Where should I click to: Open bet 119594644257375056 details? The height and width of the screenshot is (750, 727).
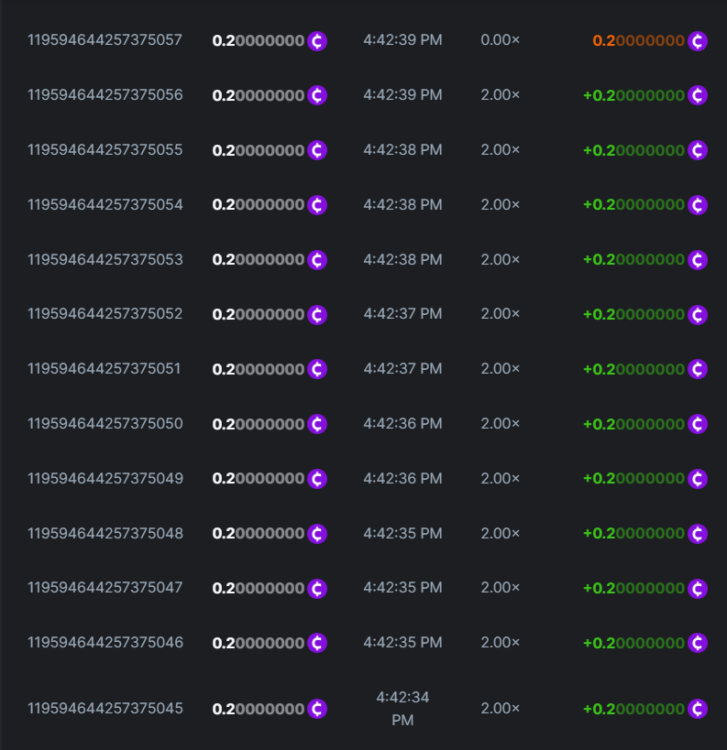pos(105,95)
